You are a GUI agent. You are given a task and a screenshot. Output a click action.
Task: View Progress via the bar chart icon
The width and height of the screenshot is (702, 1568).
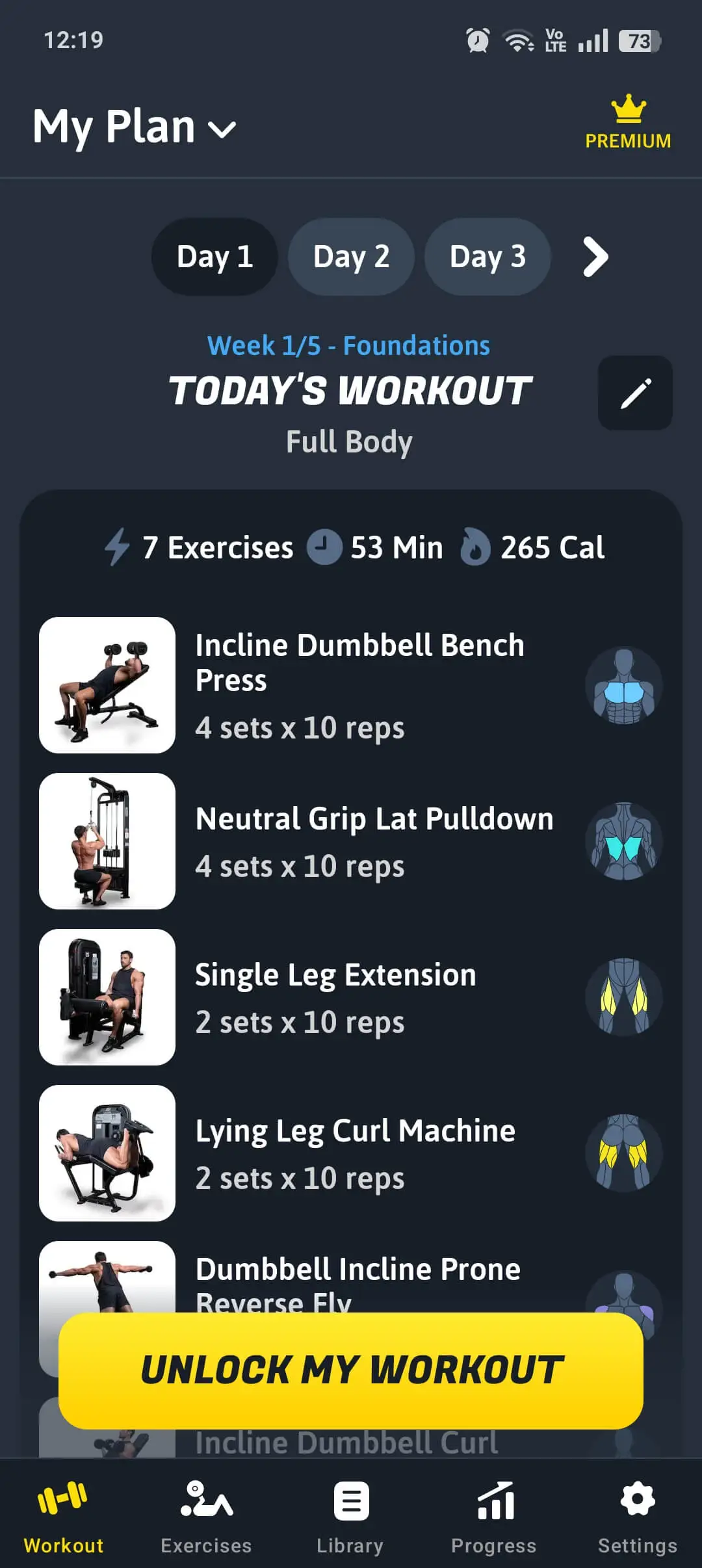point(495,1498)
